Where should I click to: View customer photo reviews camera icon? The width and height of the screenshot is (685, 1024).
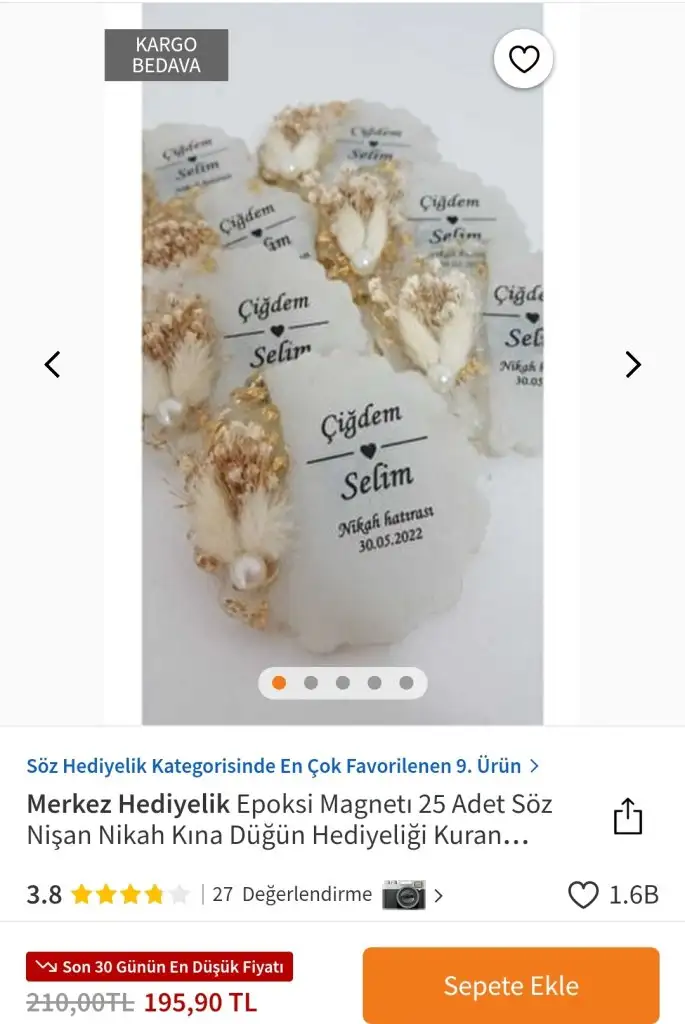tap(404, 894)
